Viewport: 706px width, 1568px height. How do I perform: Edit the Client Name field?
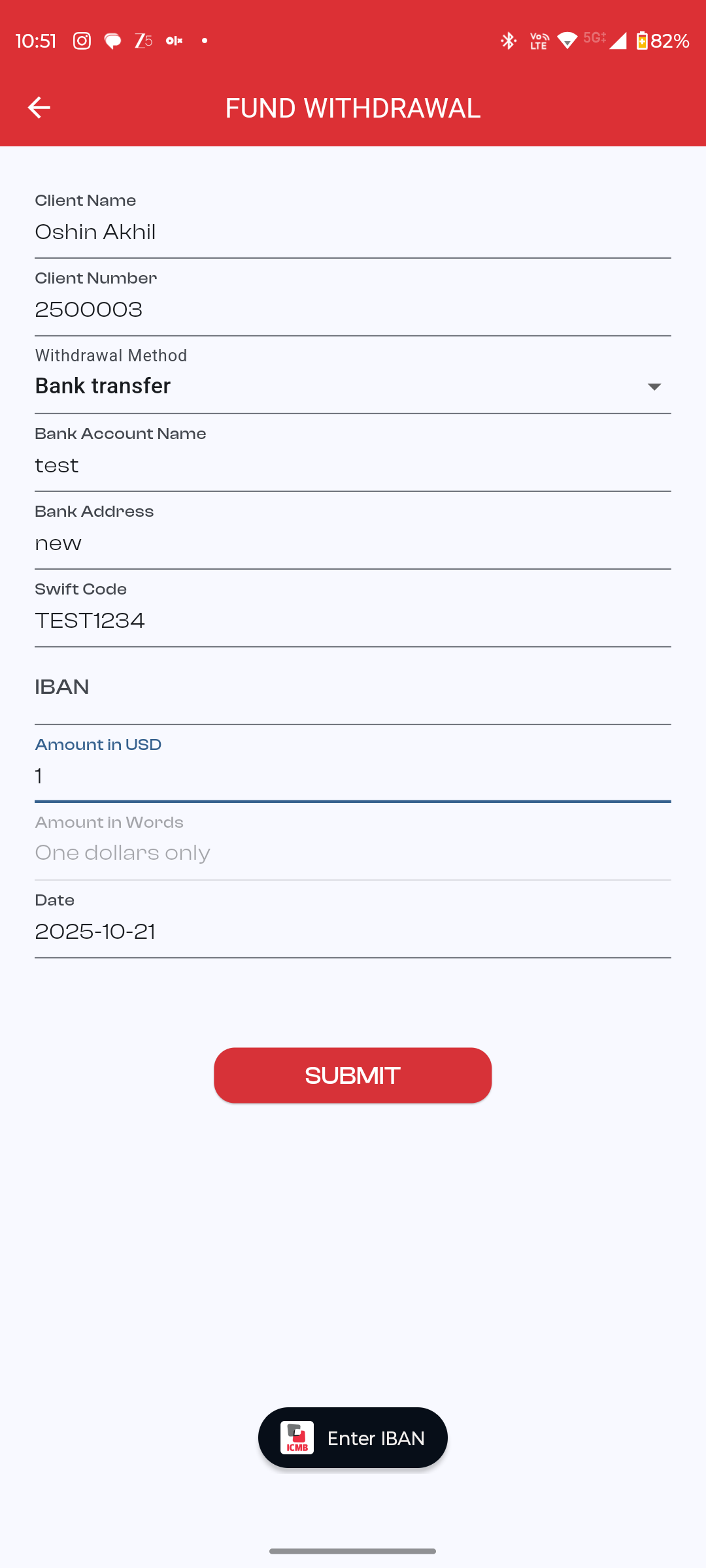(352, 233)
